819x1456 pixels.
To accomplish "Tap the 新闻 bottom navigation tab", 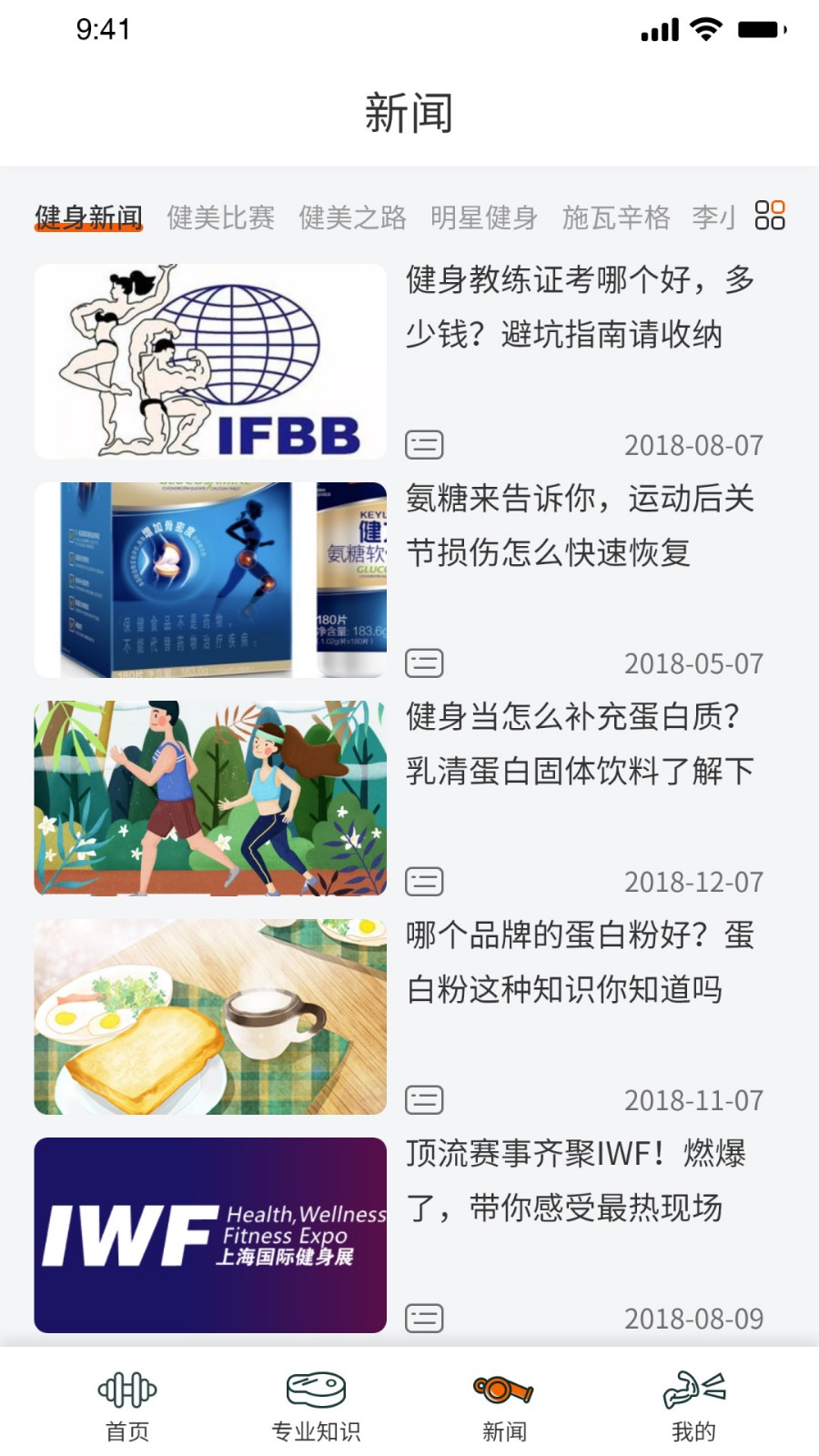I will [x=504, y=1406].
